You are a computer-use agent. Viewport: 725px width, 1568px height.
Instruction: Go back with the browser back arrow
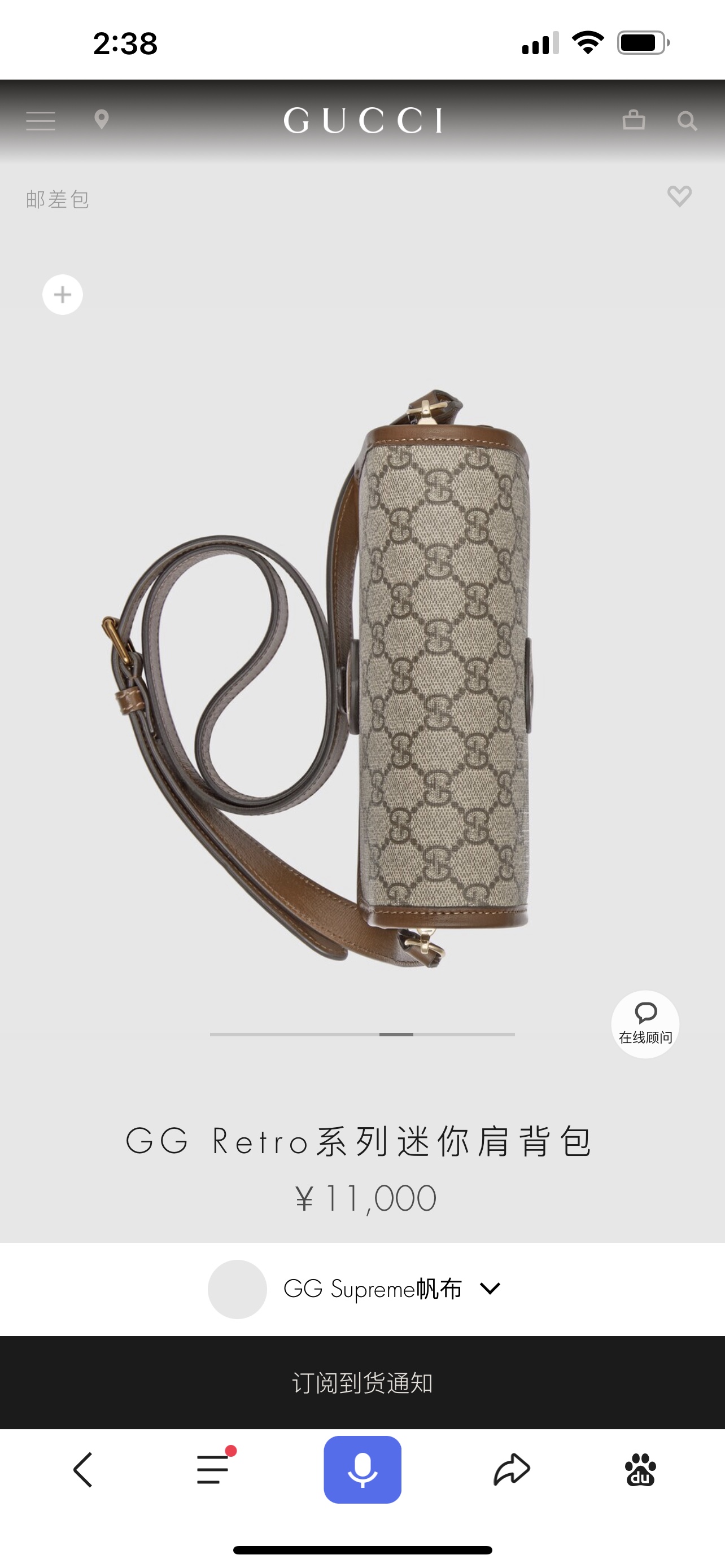point(84,1469)
